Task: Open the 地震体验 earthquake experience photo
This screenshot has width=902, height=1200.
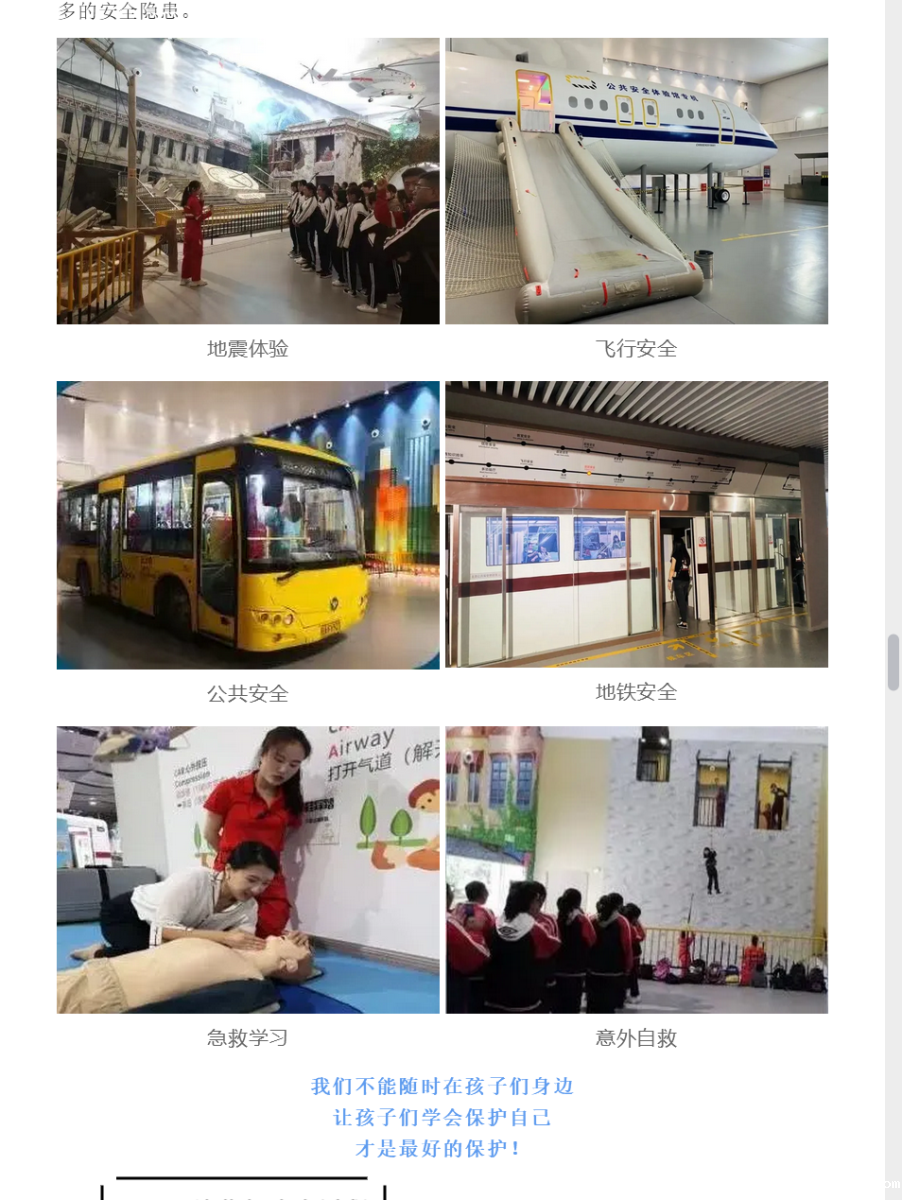Action: (x=248, y=181)
